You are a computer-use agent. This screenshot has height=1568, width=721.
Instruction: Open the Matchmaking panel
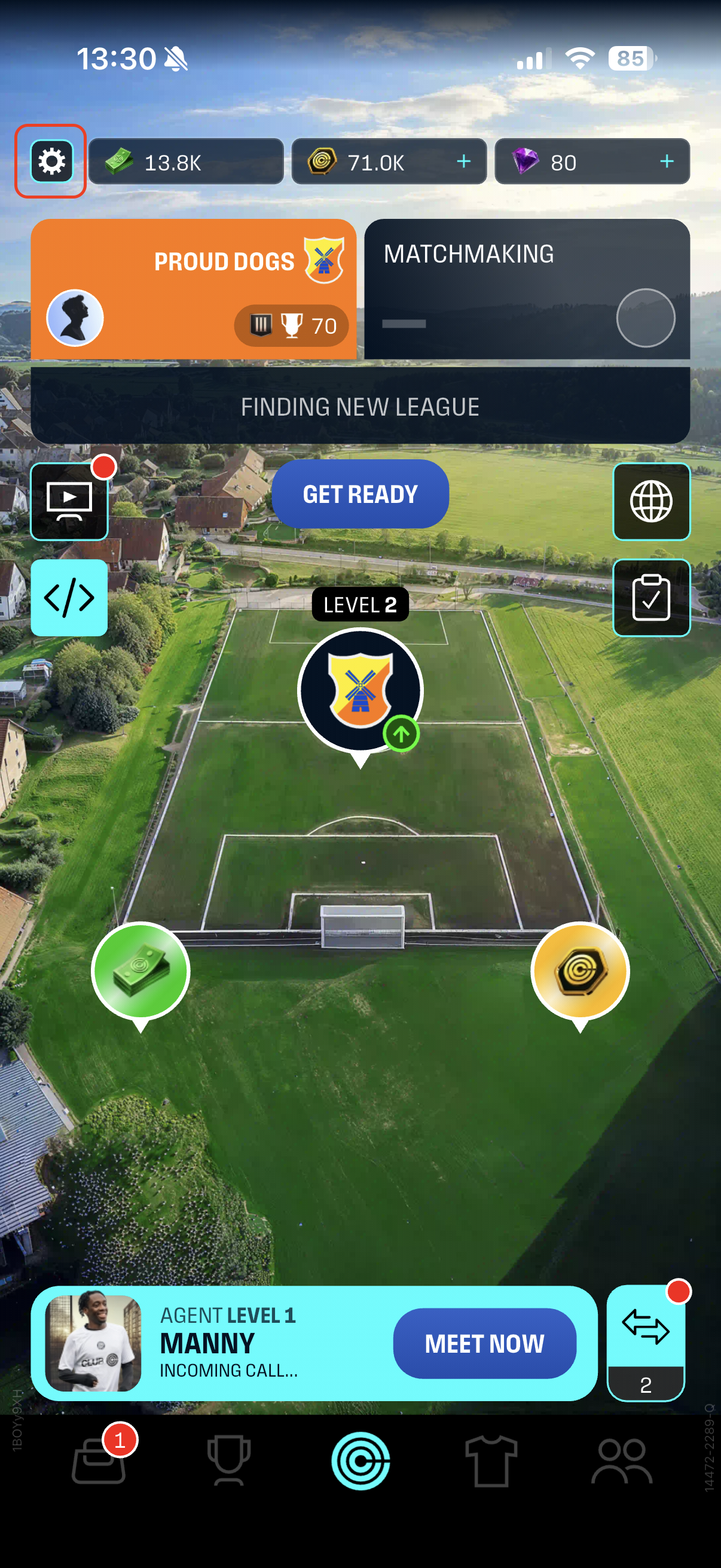click(526, 289)
